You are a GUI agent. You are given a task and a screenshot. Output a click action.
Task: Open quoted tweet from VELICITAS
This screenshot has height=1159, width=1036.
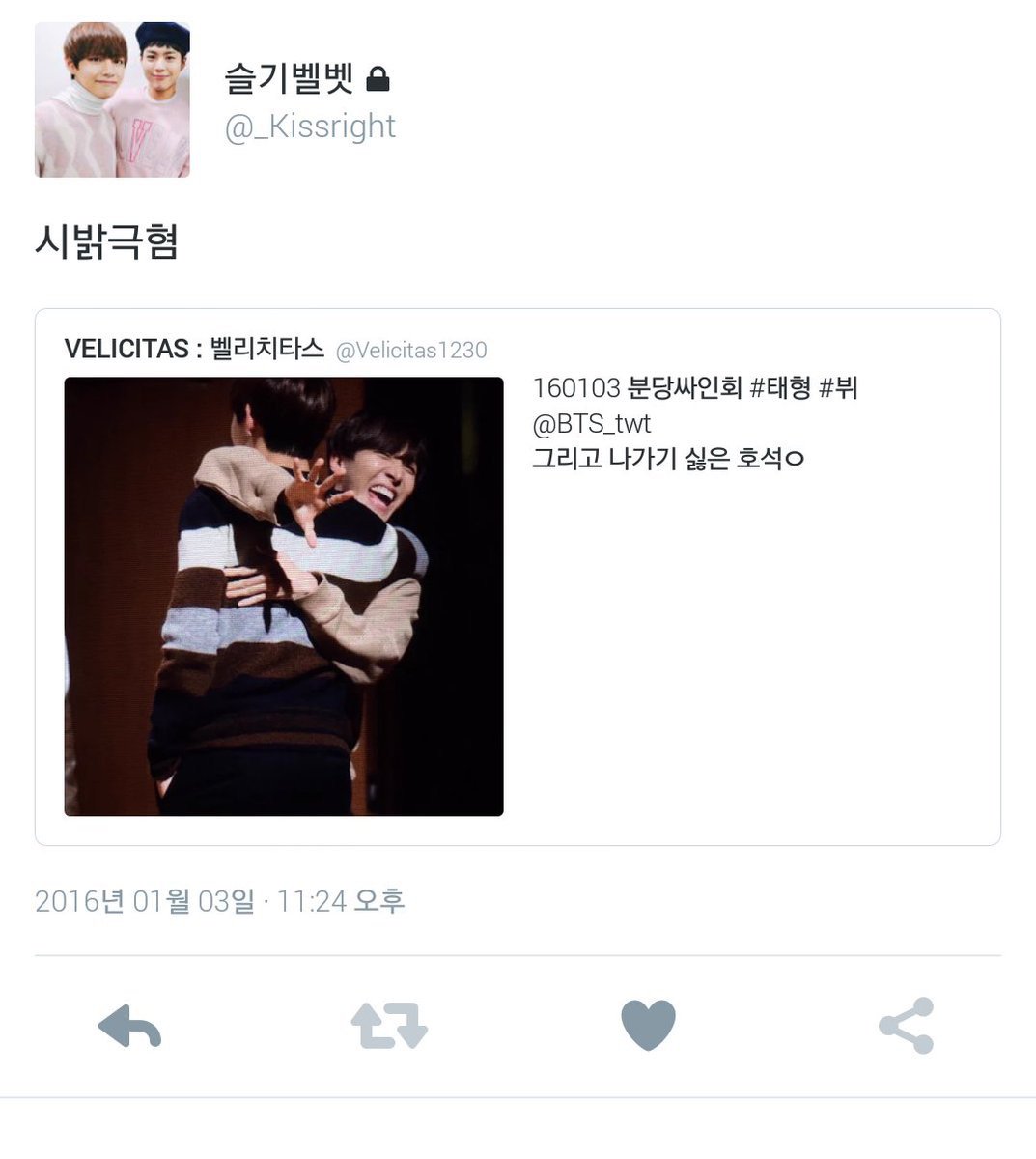[x=753, y=628]
